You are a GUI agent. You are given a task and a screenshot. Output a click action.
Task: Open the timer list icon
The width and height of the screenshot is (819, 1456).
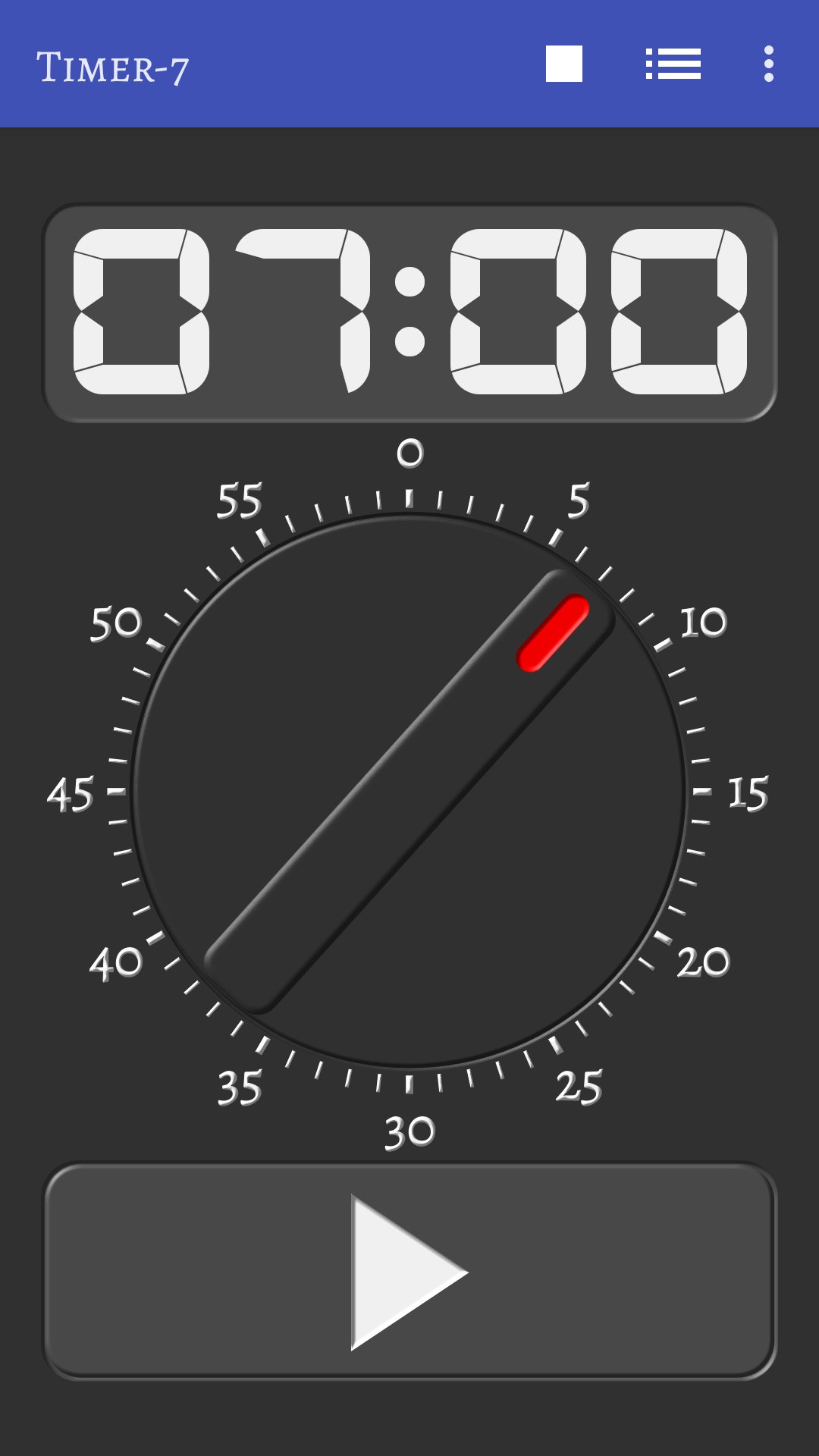(673, 64)
